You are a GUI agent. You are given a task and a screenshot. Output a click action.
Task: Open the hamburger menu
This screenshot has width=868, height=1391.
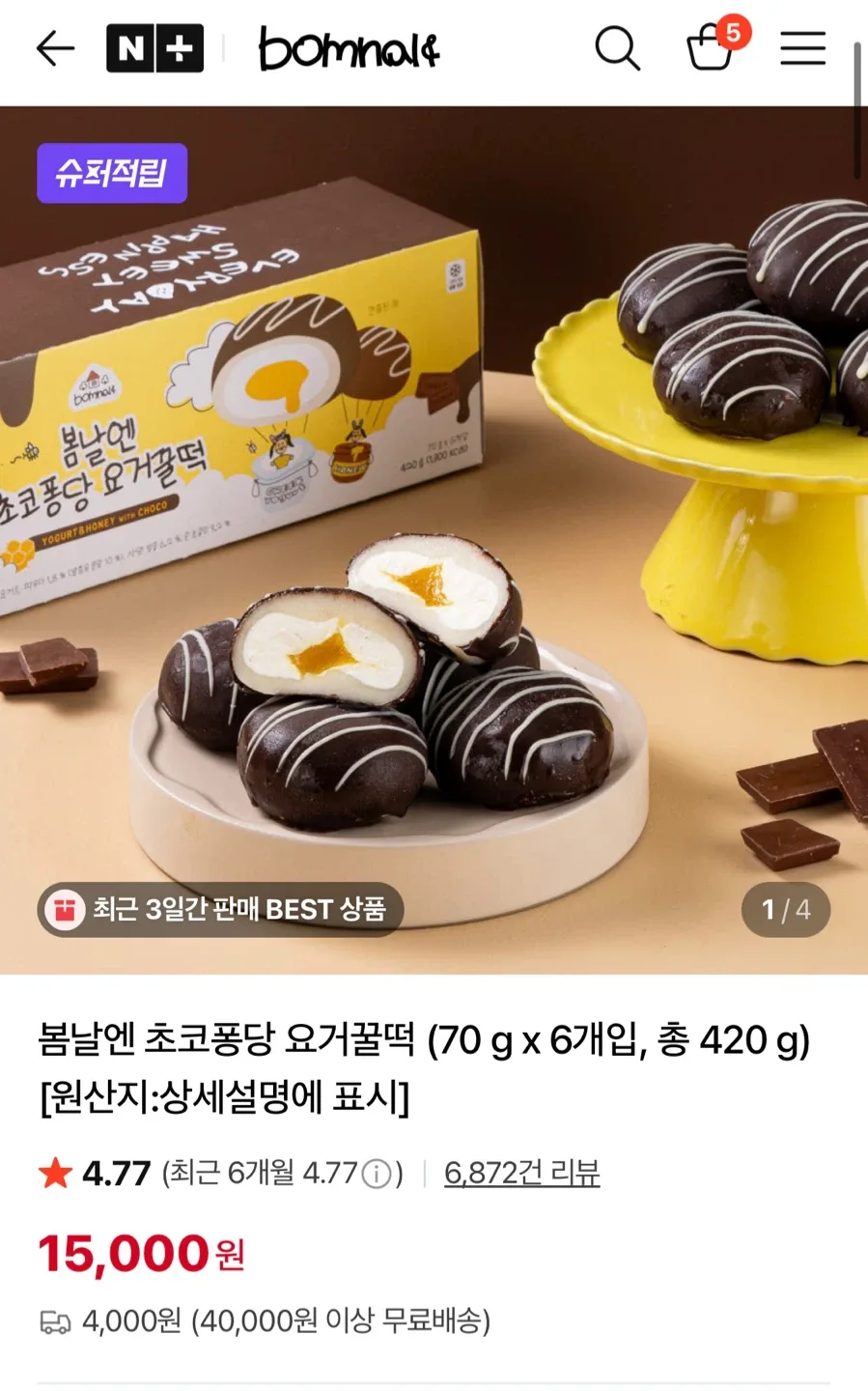coord(803,48)
